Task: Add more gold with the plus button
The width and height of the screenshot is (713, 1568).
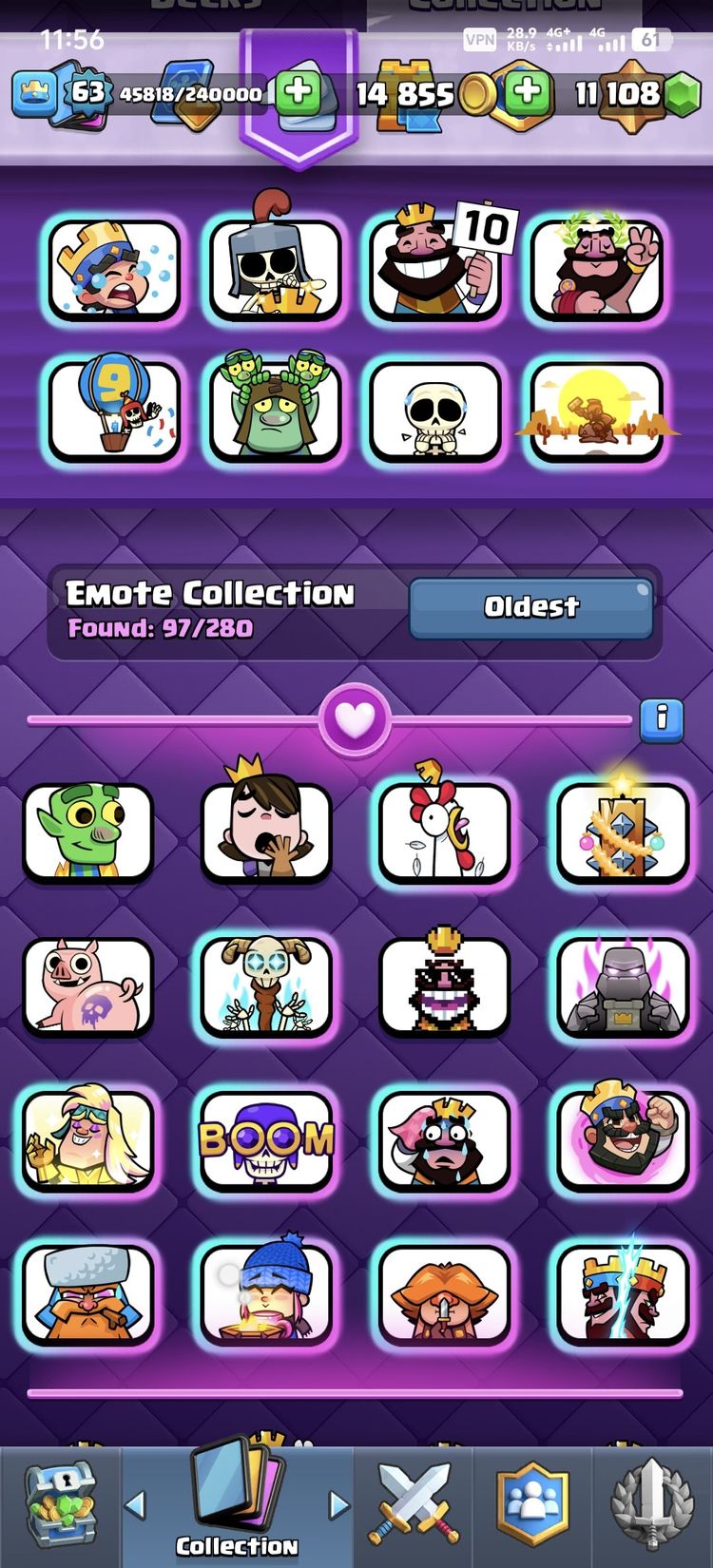Action: 527,92
